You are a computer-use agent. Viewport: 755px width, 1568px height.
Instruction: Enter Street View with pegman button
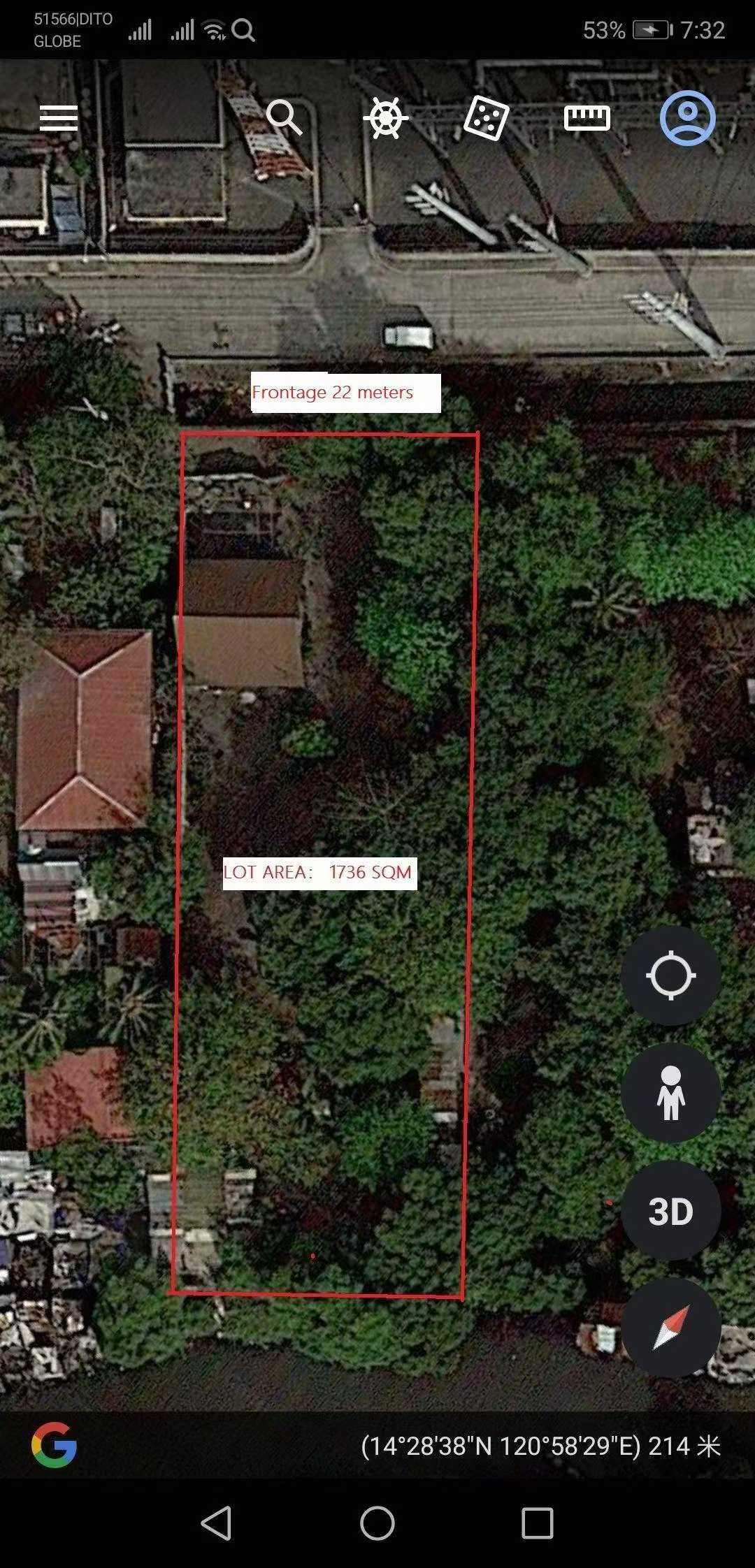670,1093
